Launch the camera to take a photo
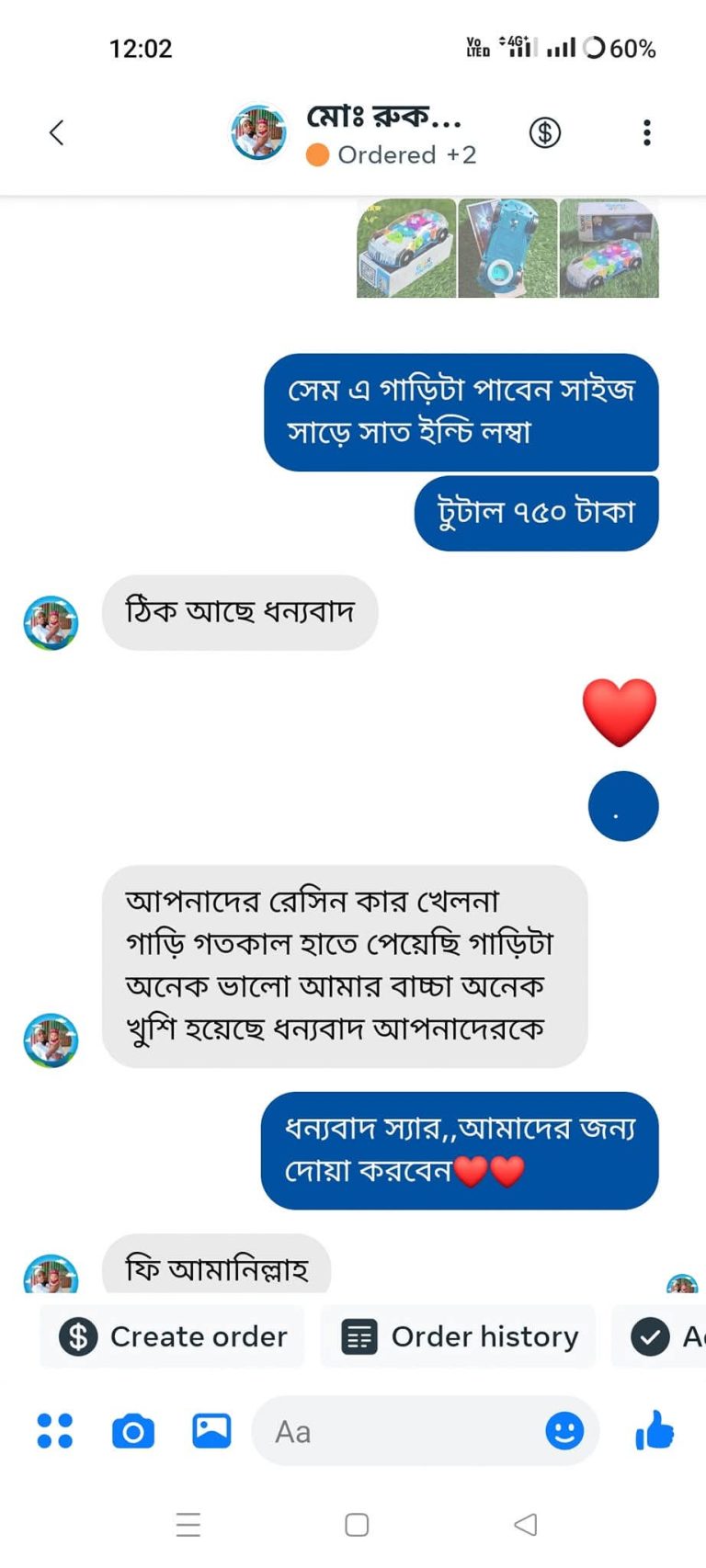This screenshot has height=1568, width=706. pos(133,1431)
